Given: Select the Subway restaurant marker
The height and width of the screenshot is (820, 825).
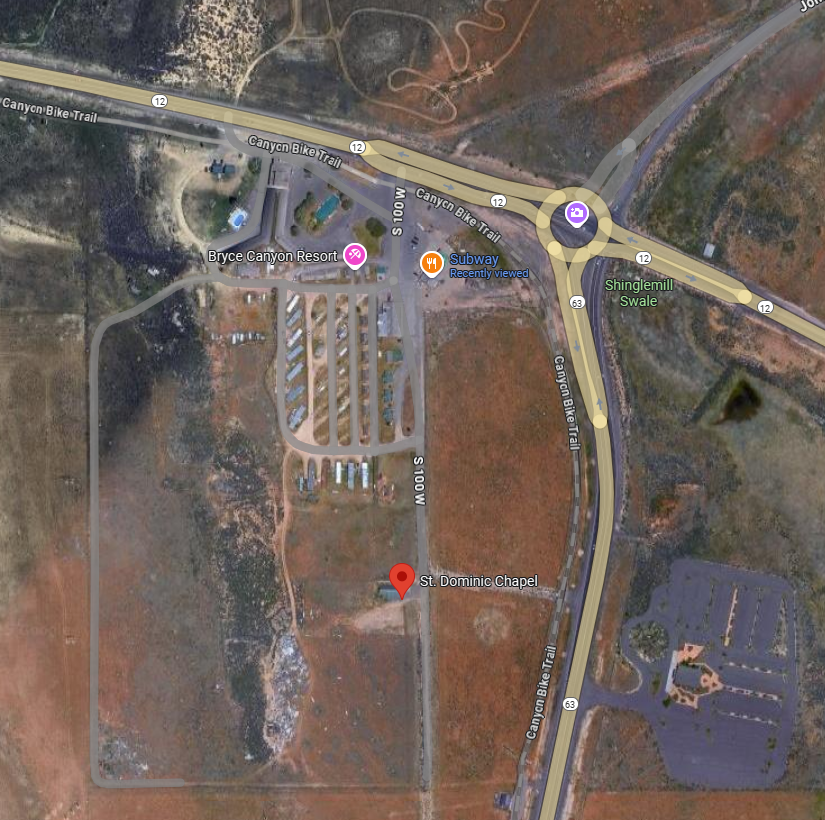Looking at the screenshot, I should point(431,263).
